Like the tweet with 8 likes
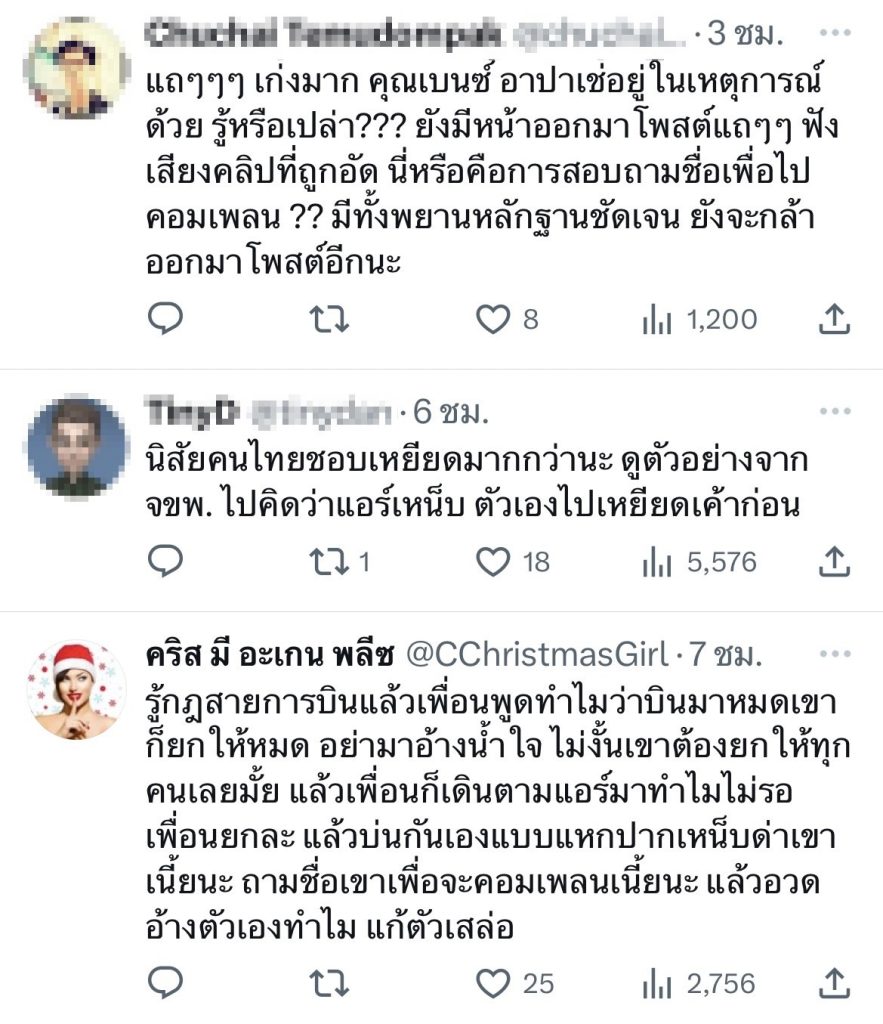The image size is (883, 1024). click(x=493, y=319)
